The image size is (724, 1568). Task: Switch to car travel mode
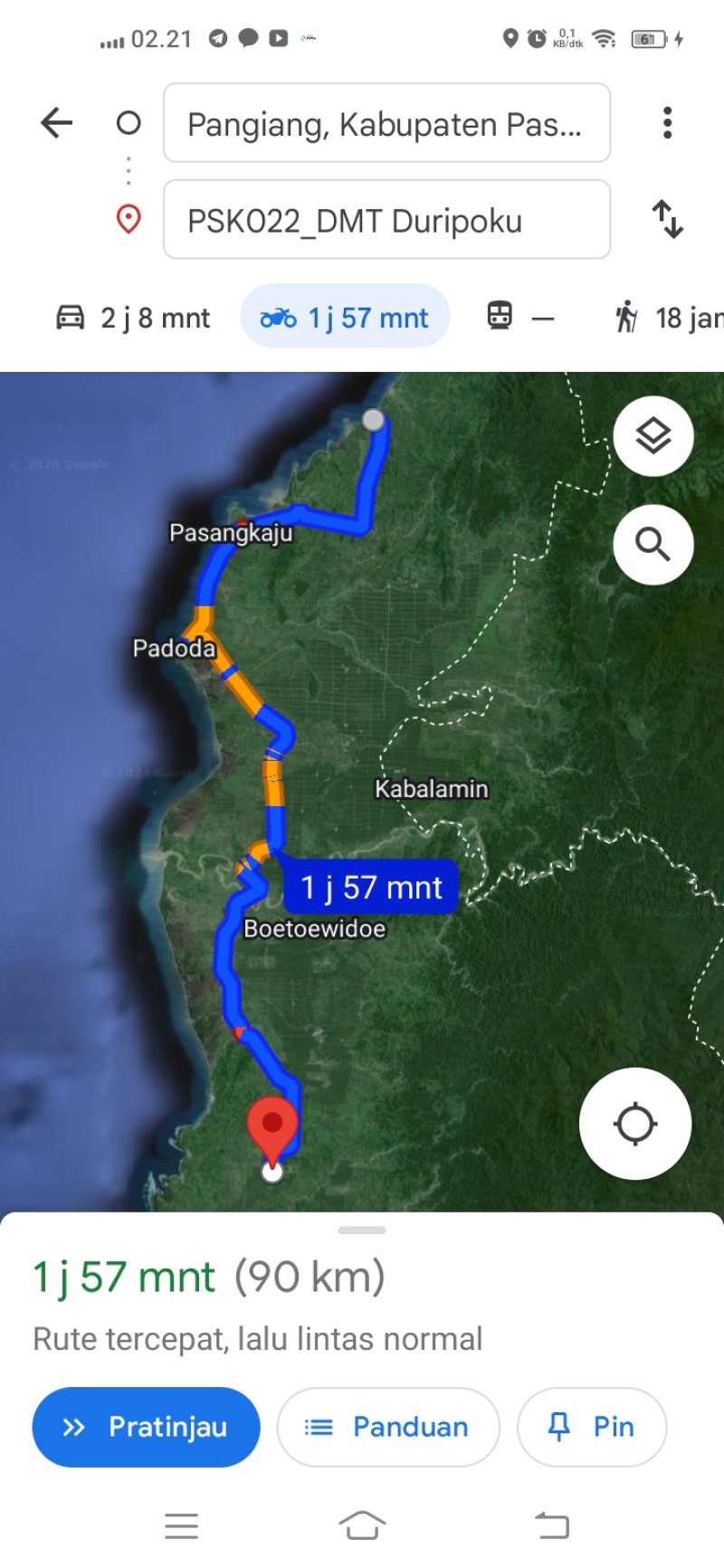click(x=133, y=318)
